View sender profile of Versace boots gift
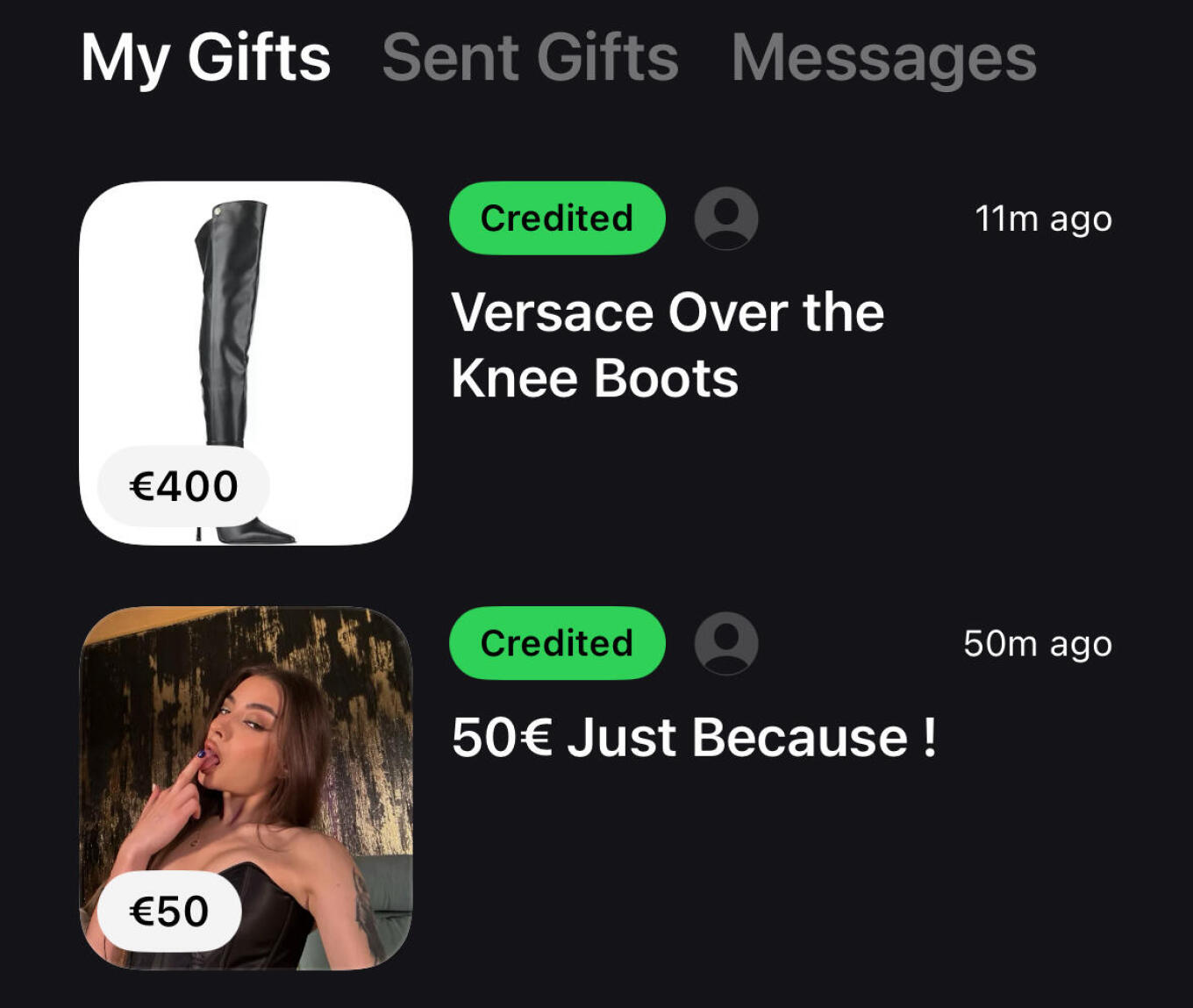1193x1008 pixels. (x=726, y=218)
